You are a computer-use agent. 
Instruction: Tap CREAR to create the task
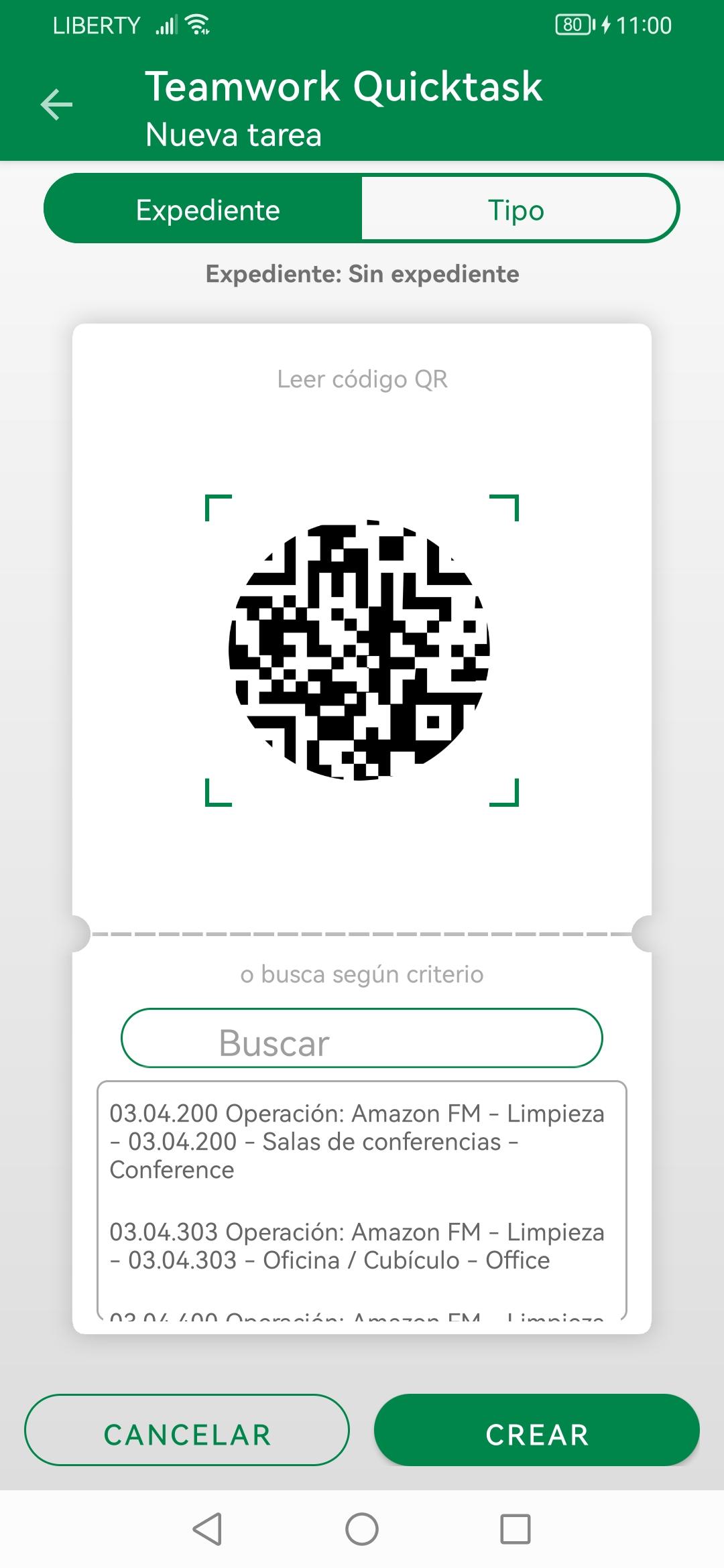click(x=537, y=1429)
